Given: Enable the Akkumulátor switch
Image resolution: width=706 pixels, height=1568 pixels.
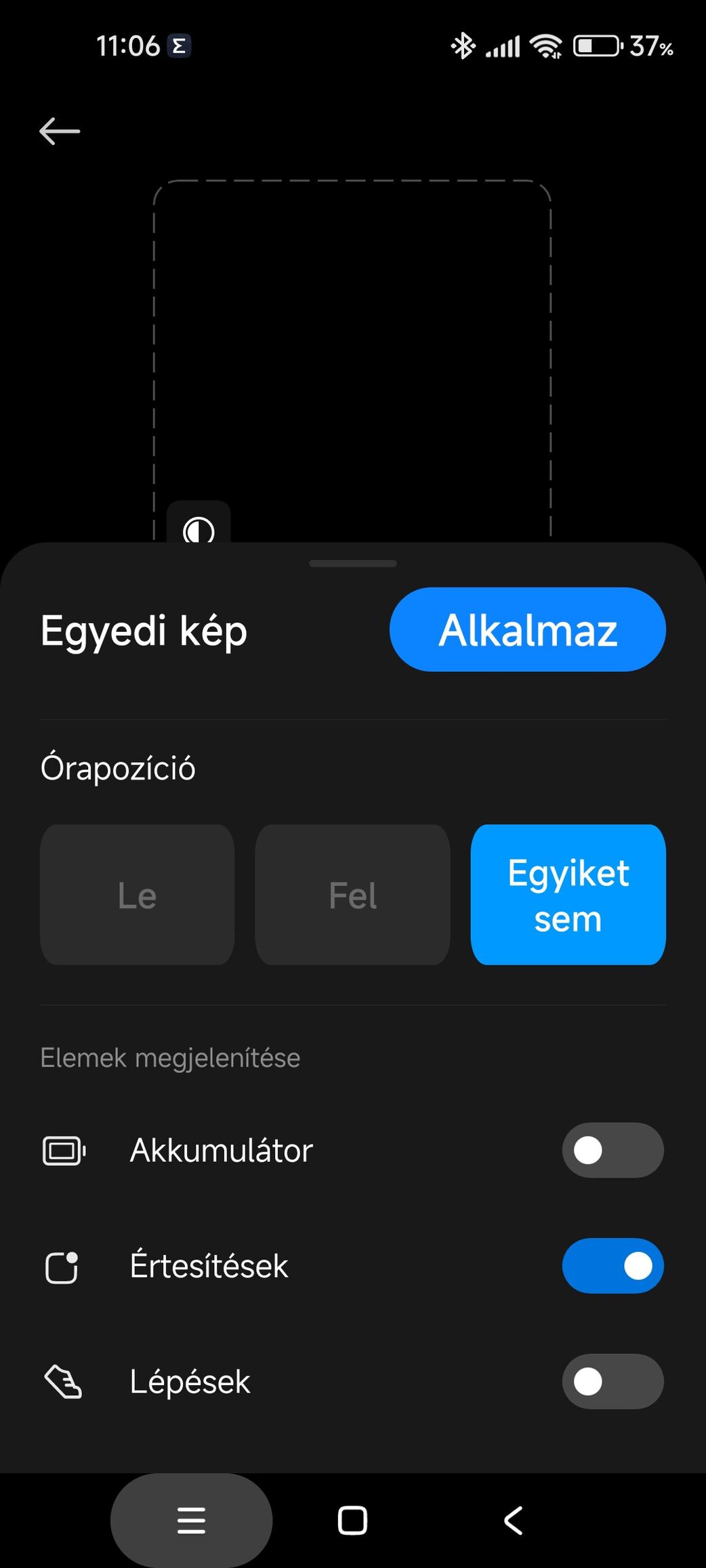Looking at the screenshot, I should 612,1150.
